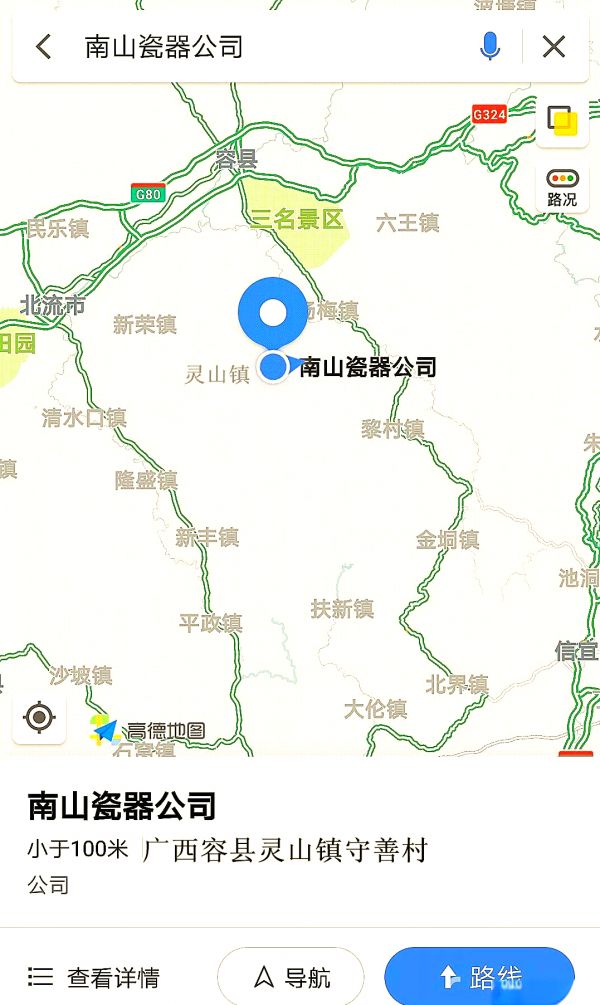The height and width of the screenshot is (1005, 600).
Task: Clear the search with the X icon
Action: click(553, 46)
